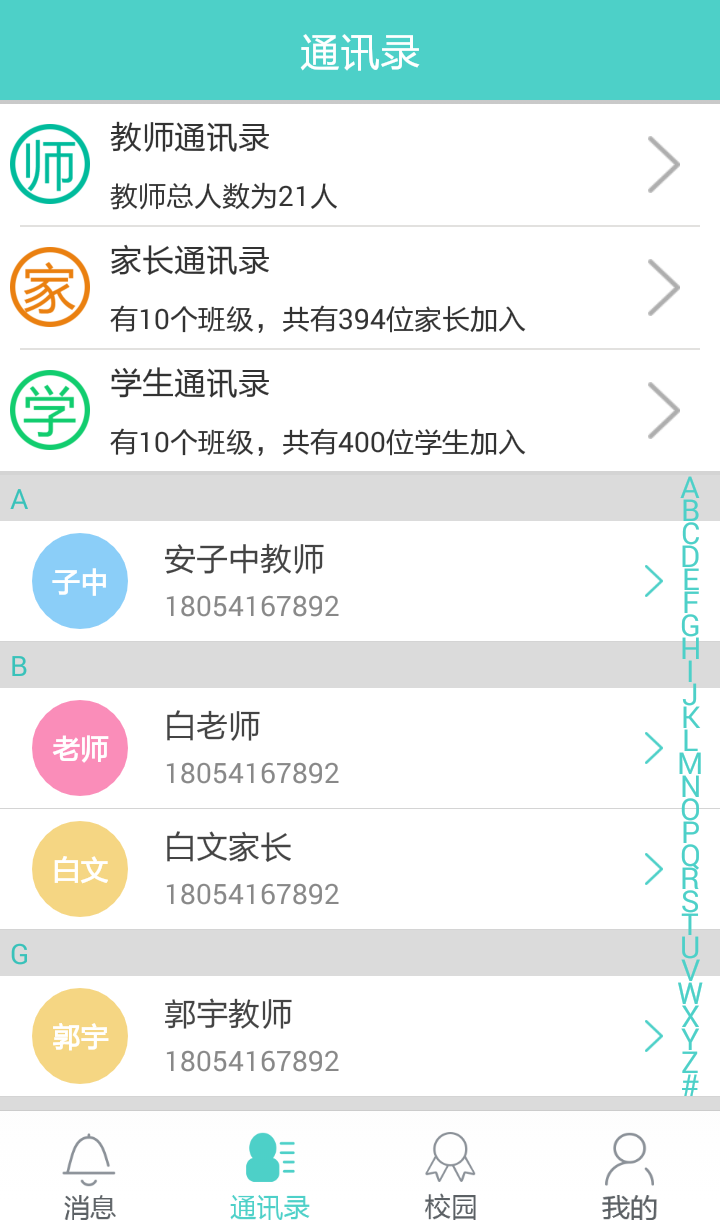Jump to letter Z in index
The height and width of the screenshot is (1230, 720).
point(690,1063)
